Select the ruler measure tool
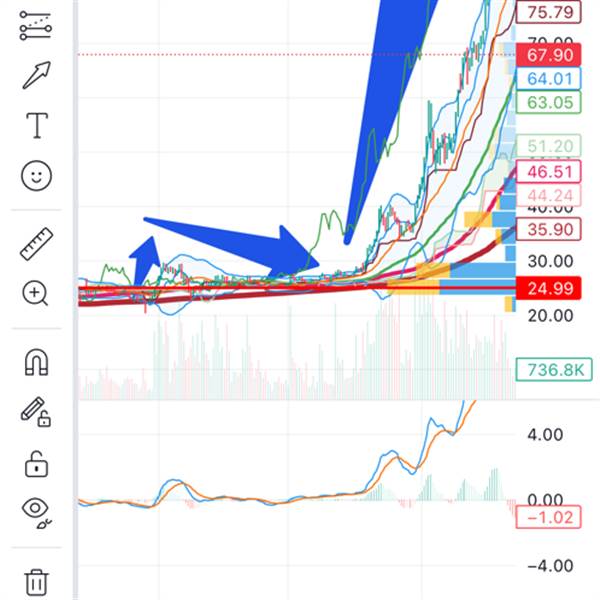This screenshot has height=600, width=600. pyautogui.click(x=36, y=244)
